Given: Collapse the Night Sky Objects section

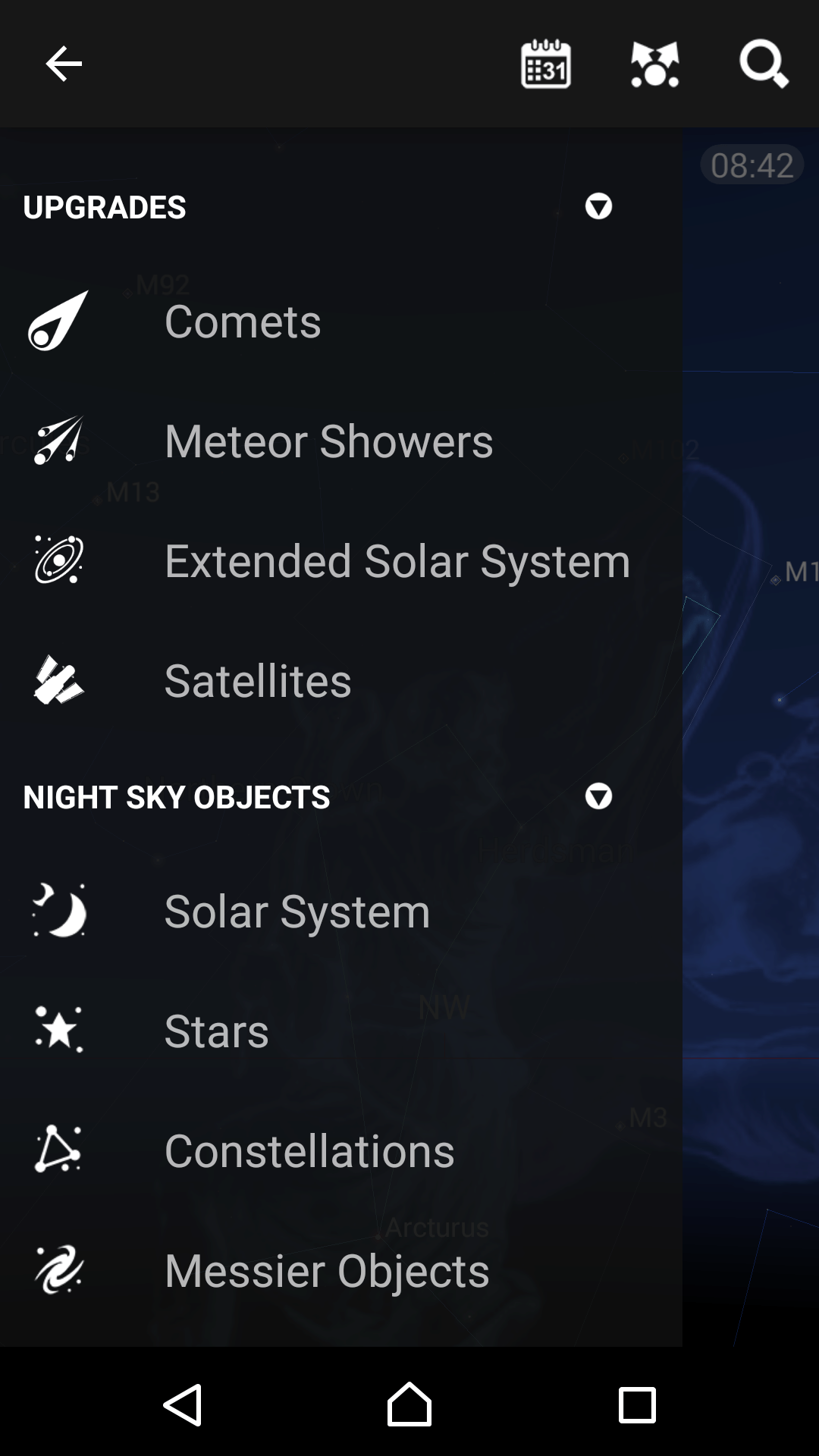Looking at the screenshot, I should pos(598,796).
